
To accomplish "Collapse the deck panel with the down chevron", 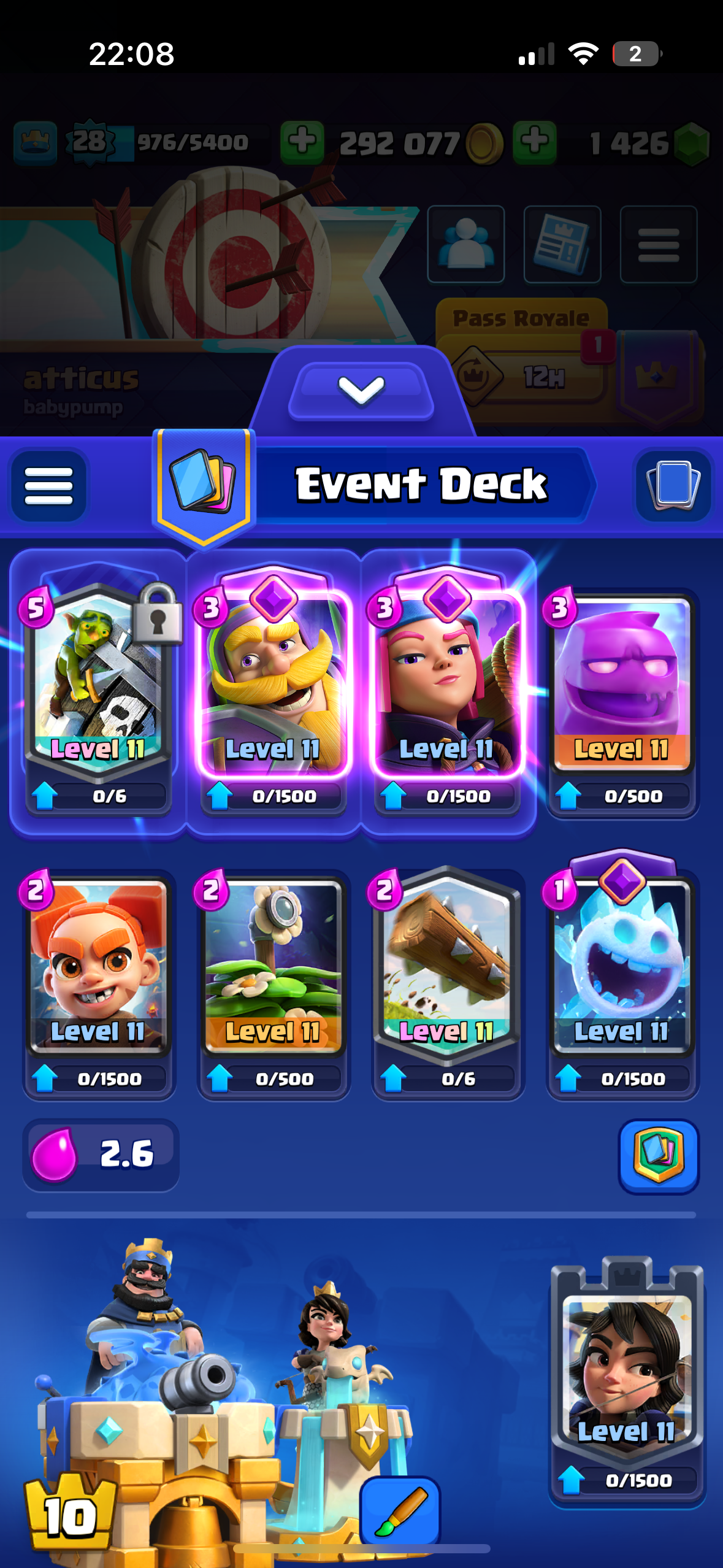I will [x=361, y=391].
